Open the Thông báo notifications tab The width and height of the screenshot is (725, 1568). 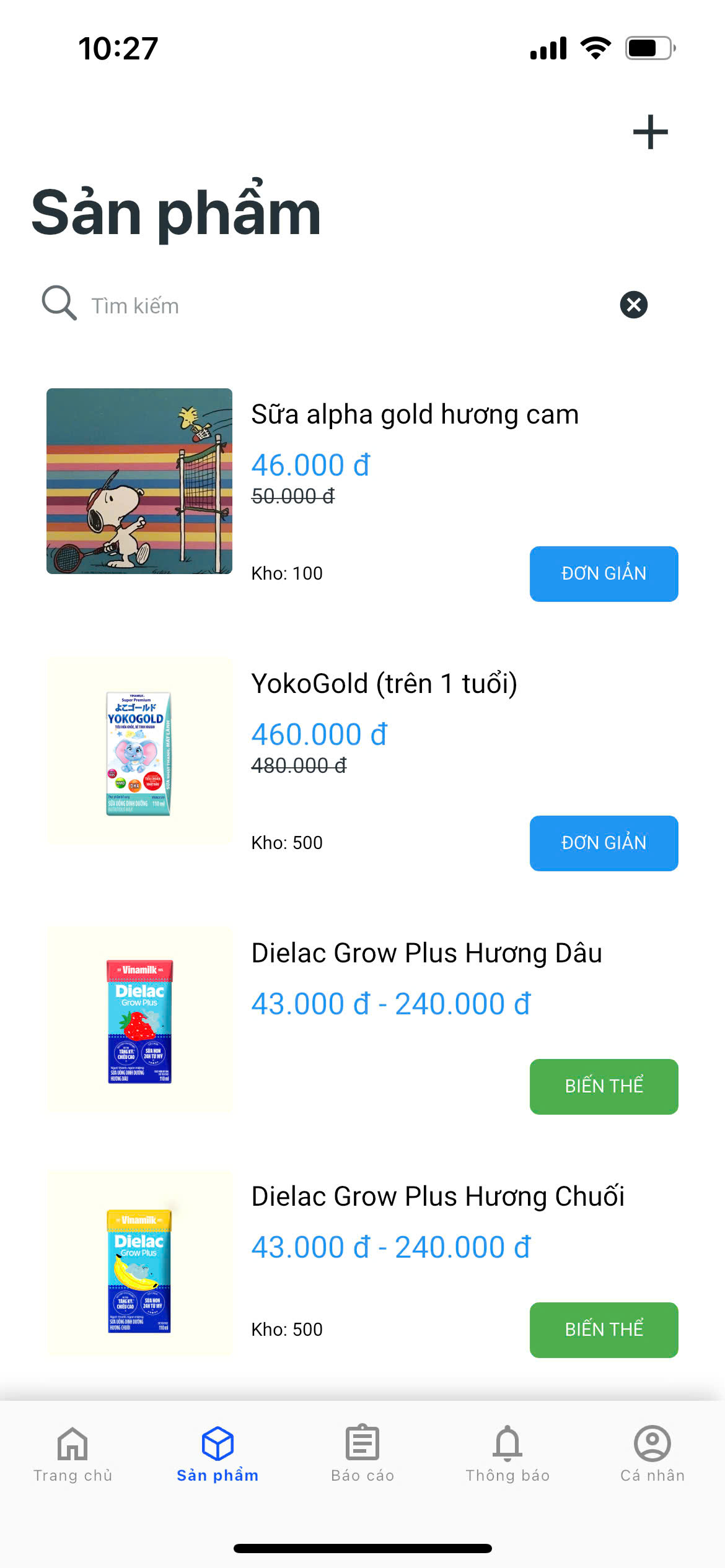coord(507,1454)
